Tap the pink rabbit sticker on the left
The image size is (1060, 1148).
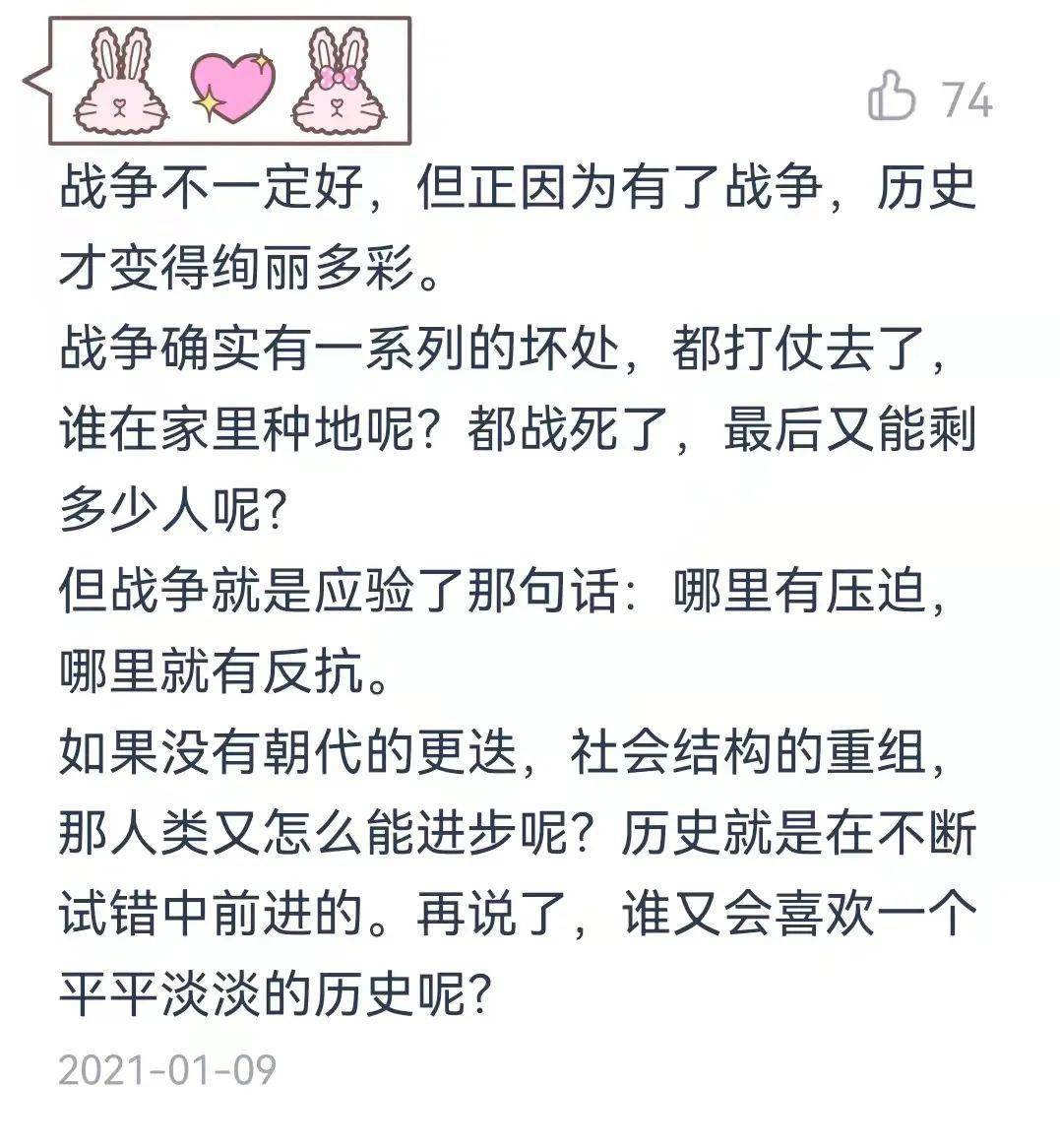118,79
